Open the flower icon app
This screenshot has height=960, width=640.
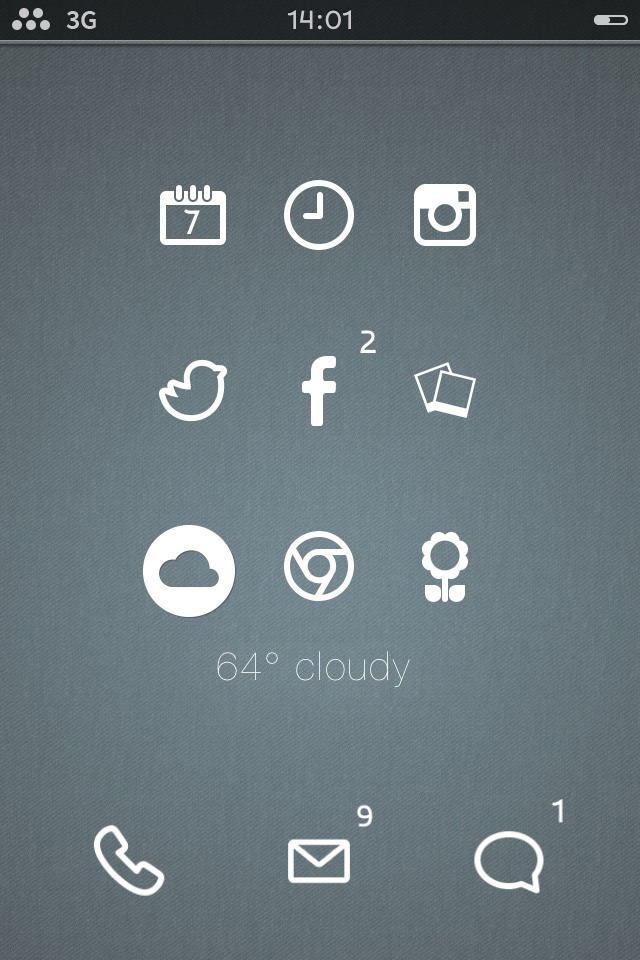coord(445,567)
